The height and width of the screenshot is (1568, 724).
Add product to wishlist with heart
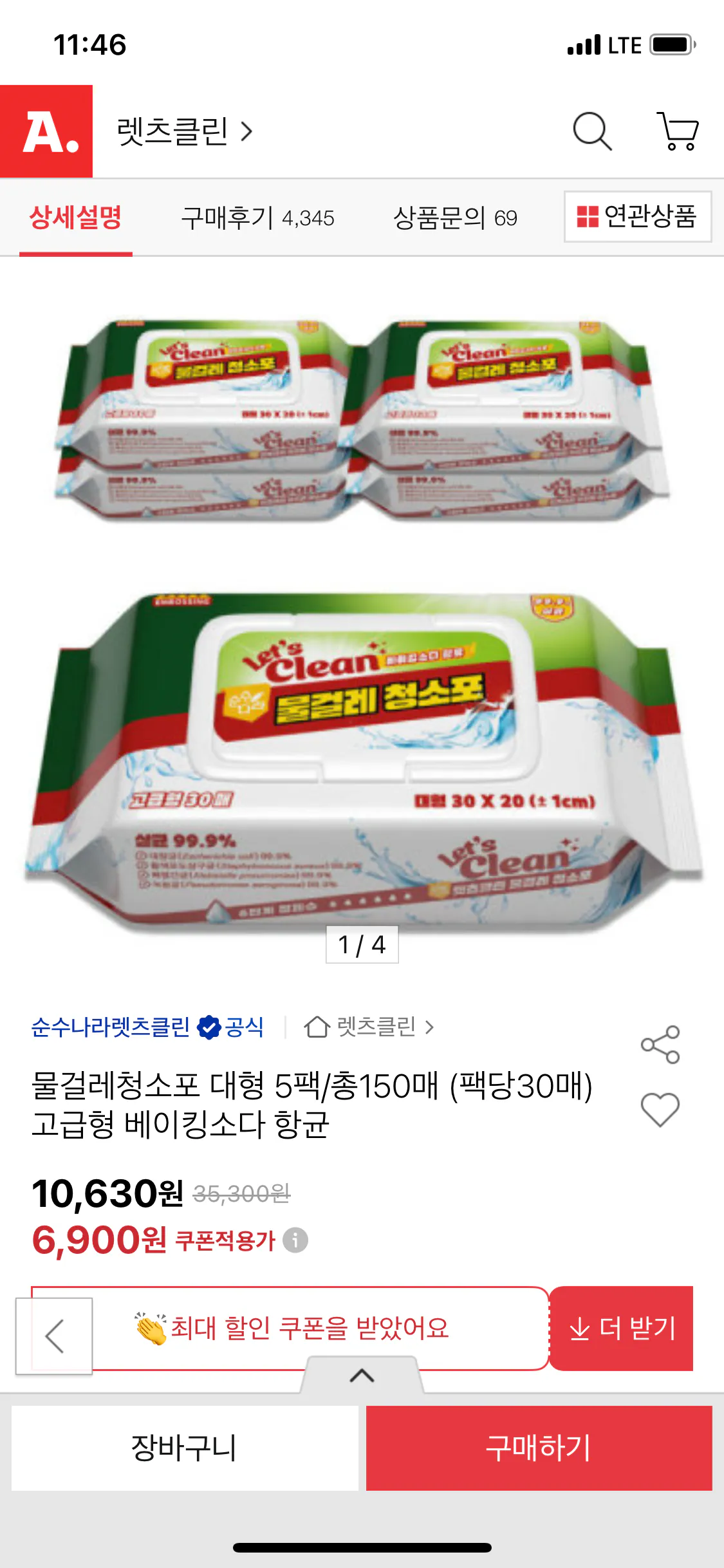coord(660,1110)
